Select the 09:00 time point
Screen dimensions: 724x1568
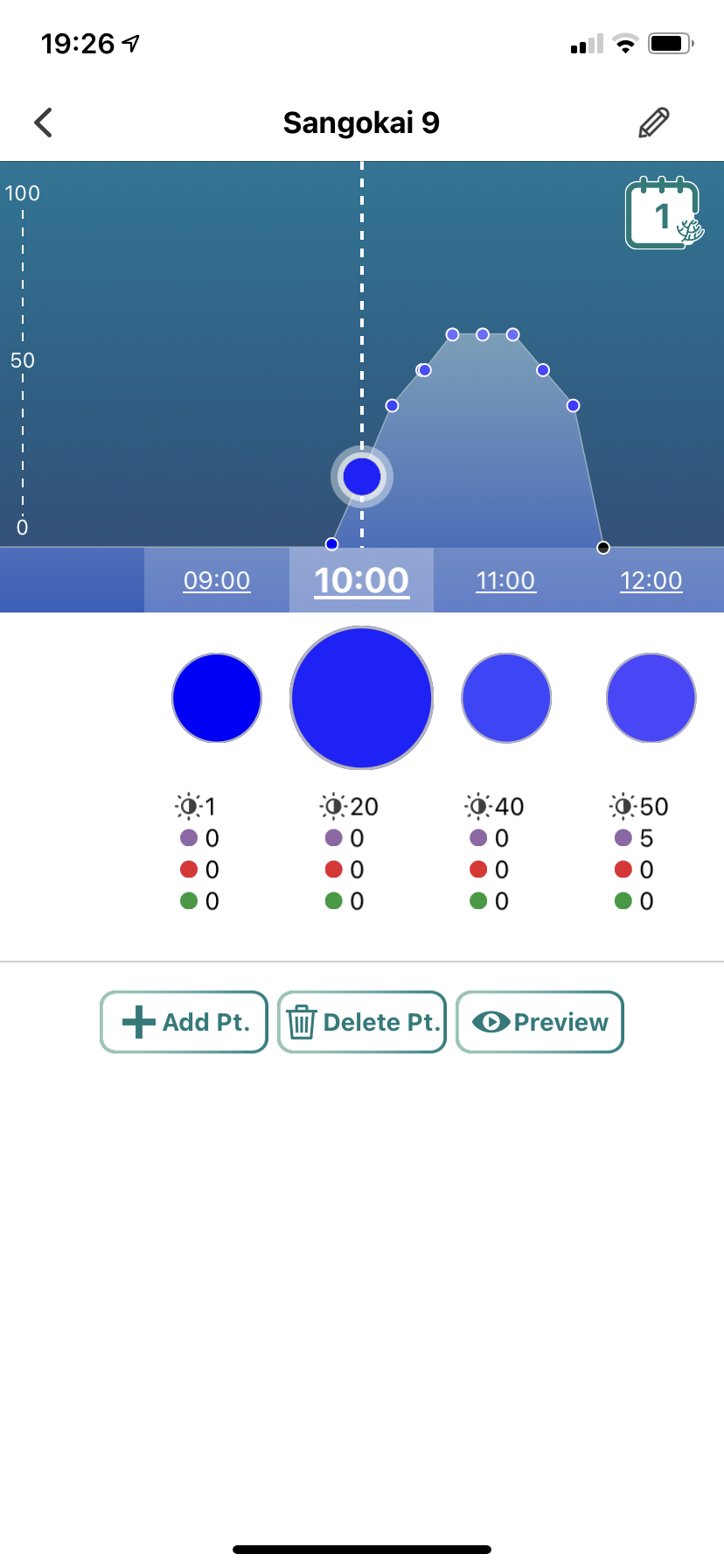(217, 580)
